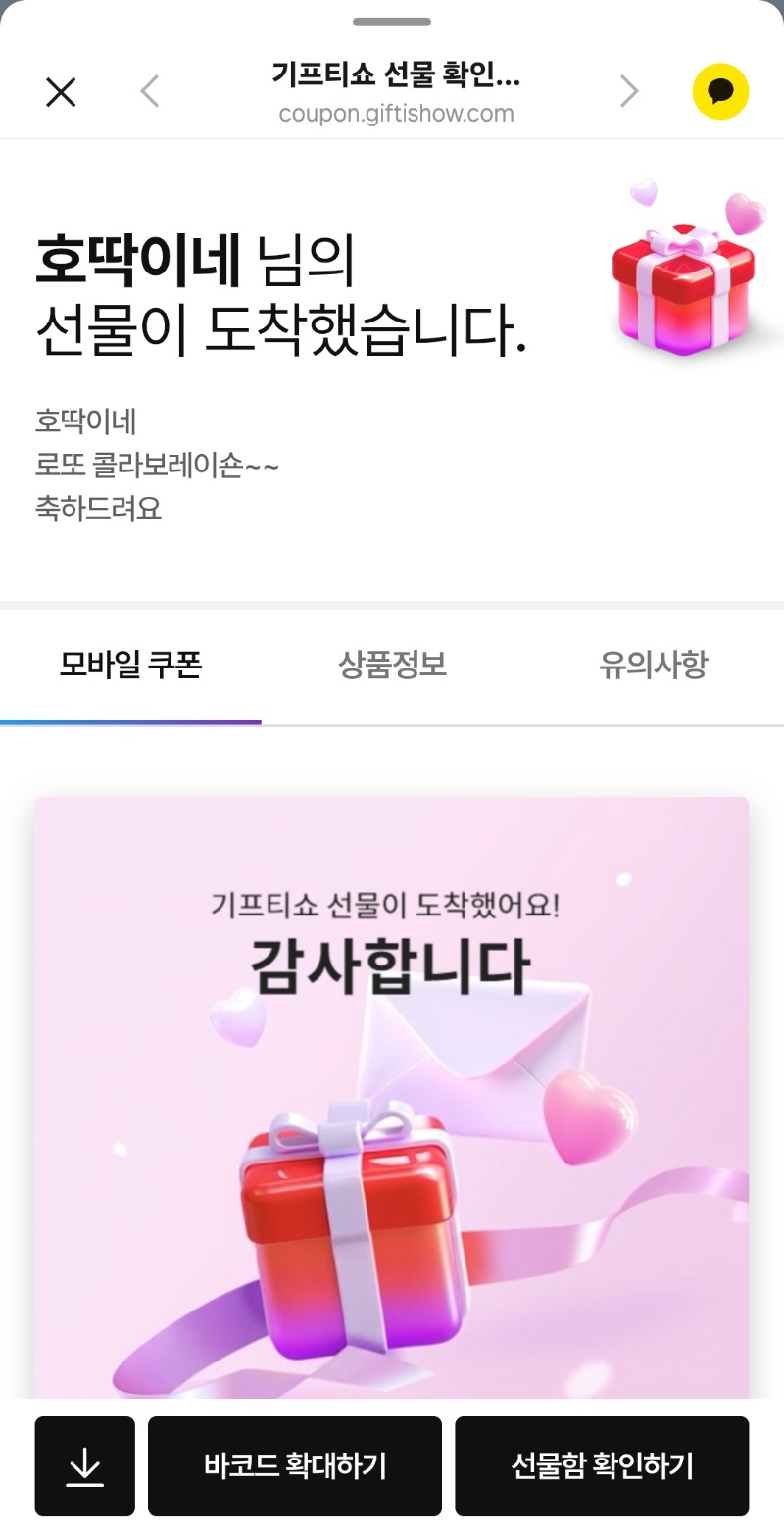The height and width of the screenshot is (1534, 784).
Task: Switch to the 상품정보 tab
Action: 392,666
